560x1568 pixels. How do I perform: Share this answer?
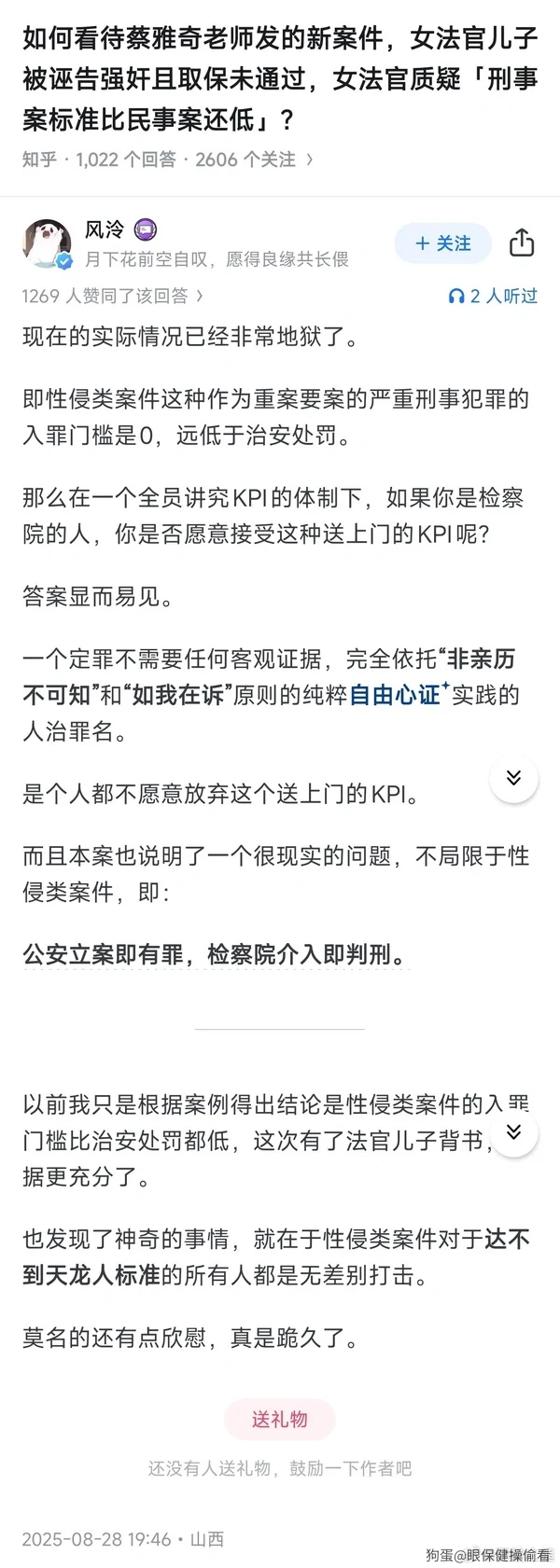[x=522, y=243]
